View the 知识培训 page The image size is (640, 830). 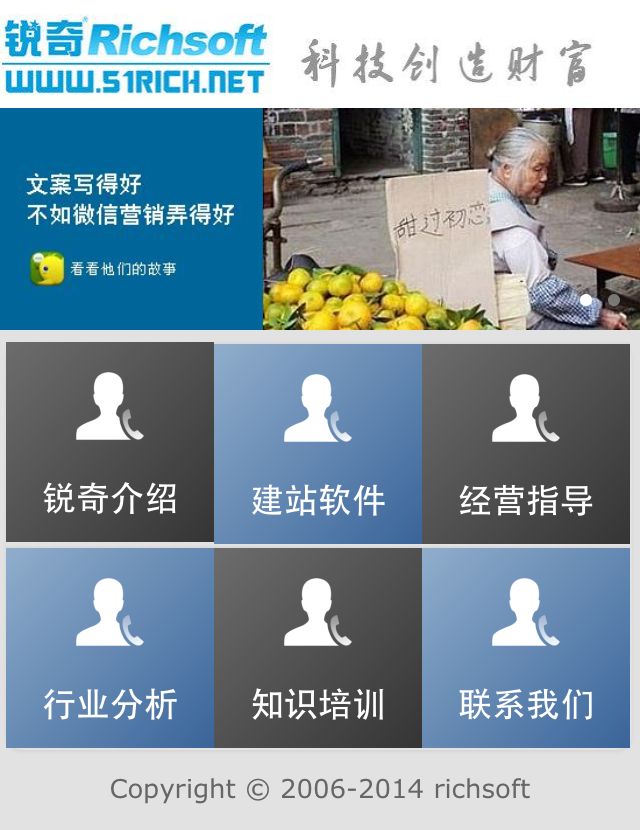[x=318, y=647]
